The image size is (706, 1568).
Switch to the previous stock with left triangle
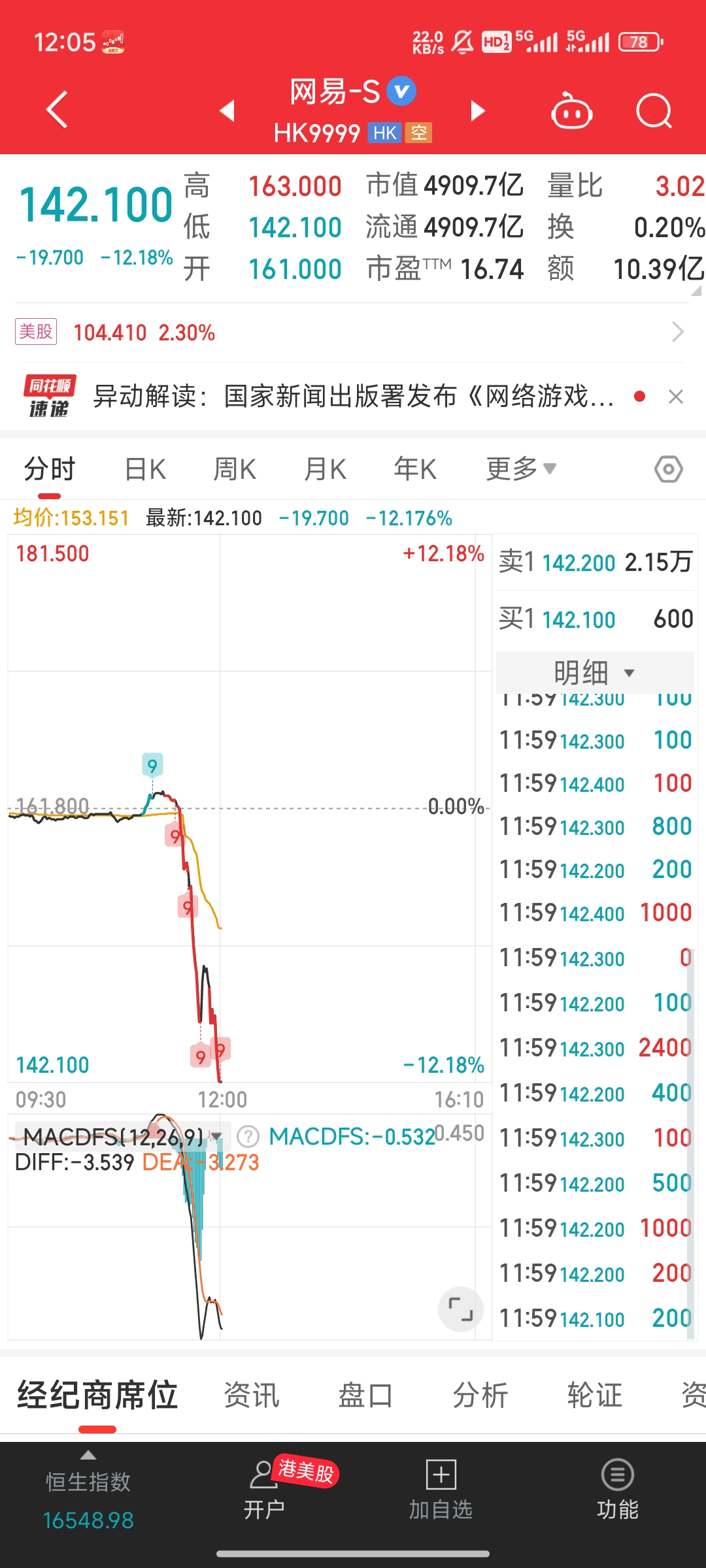[227, 110]
